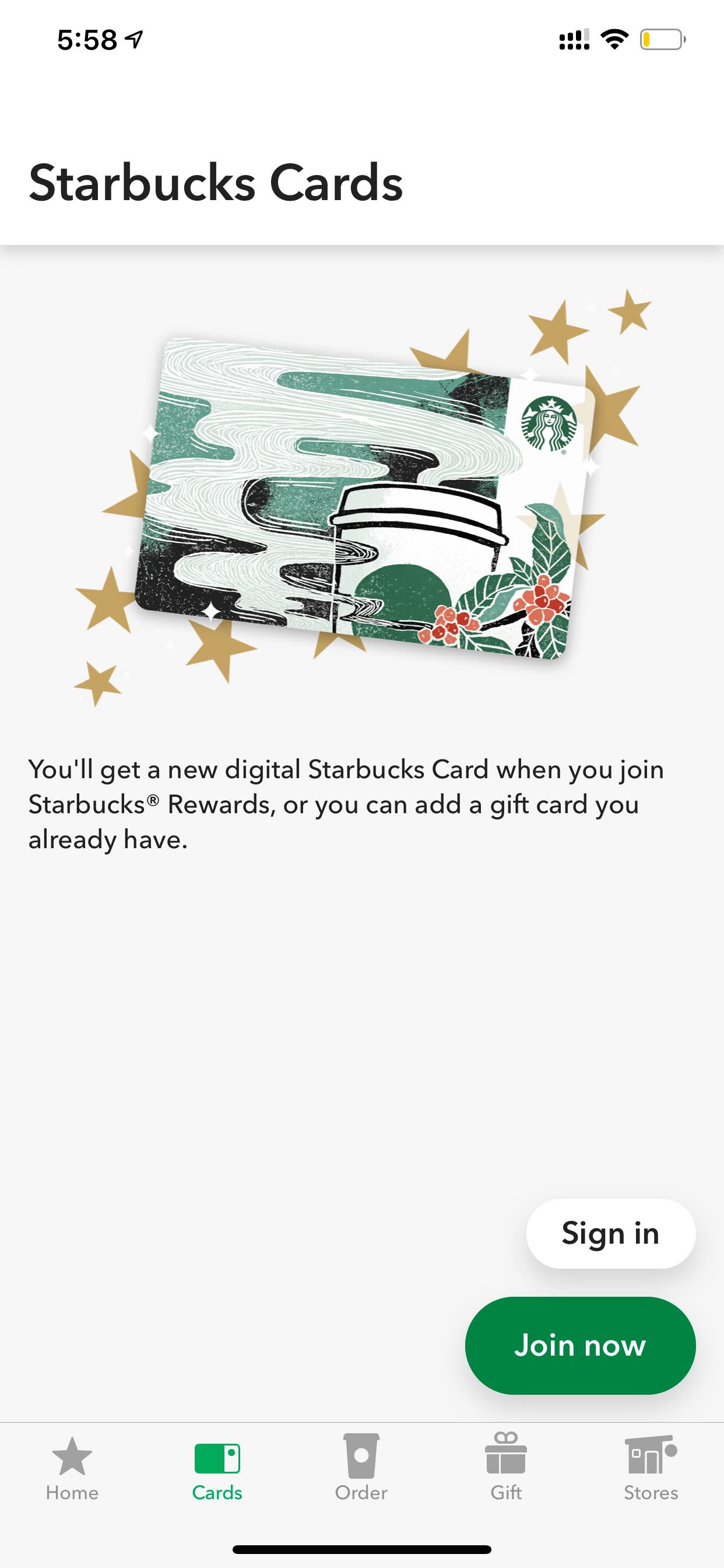Switch to the Home tab

[72, 1468]
